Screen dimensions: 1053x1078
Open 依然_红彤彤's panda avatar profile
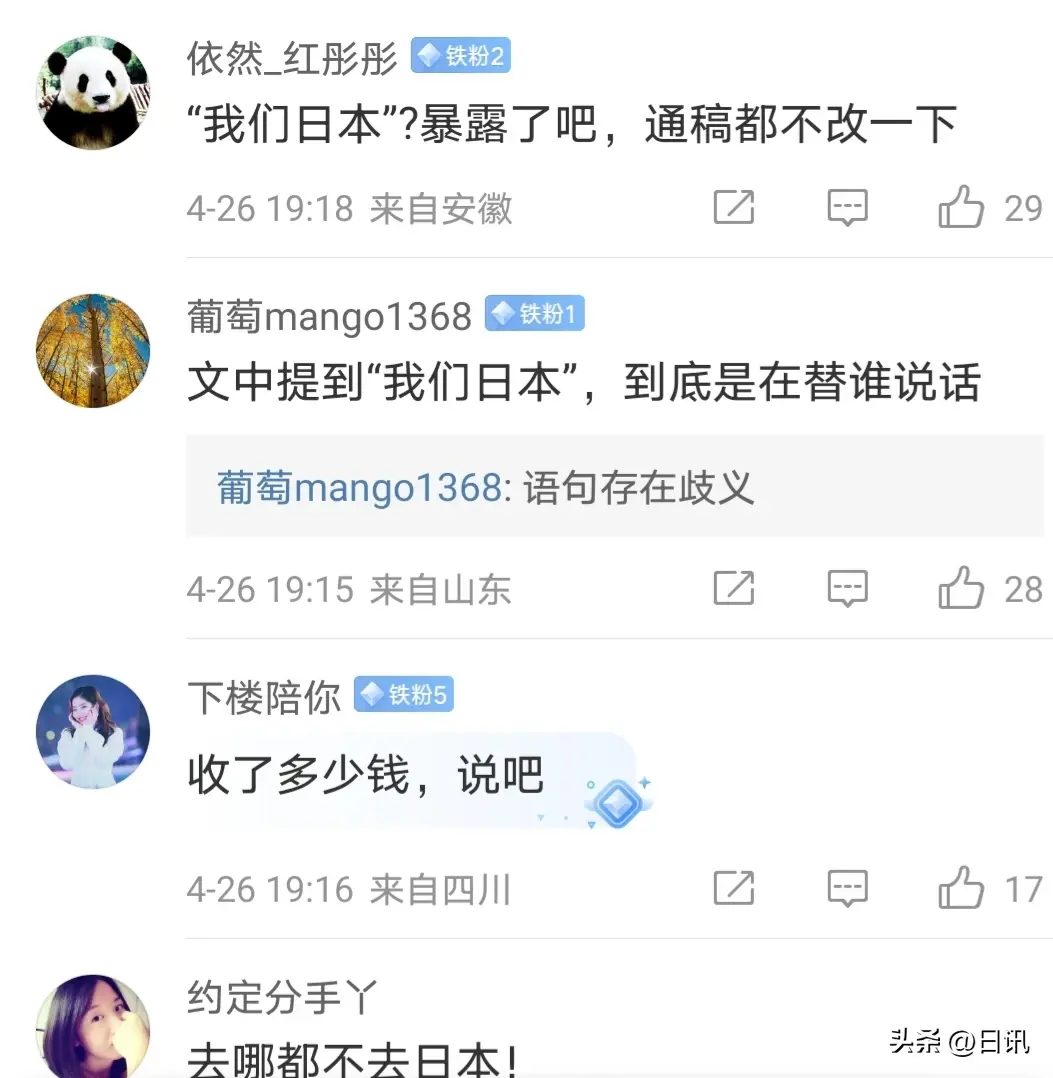tap(92, 92)
